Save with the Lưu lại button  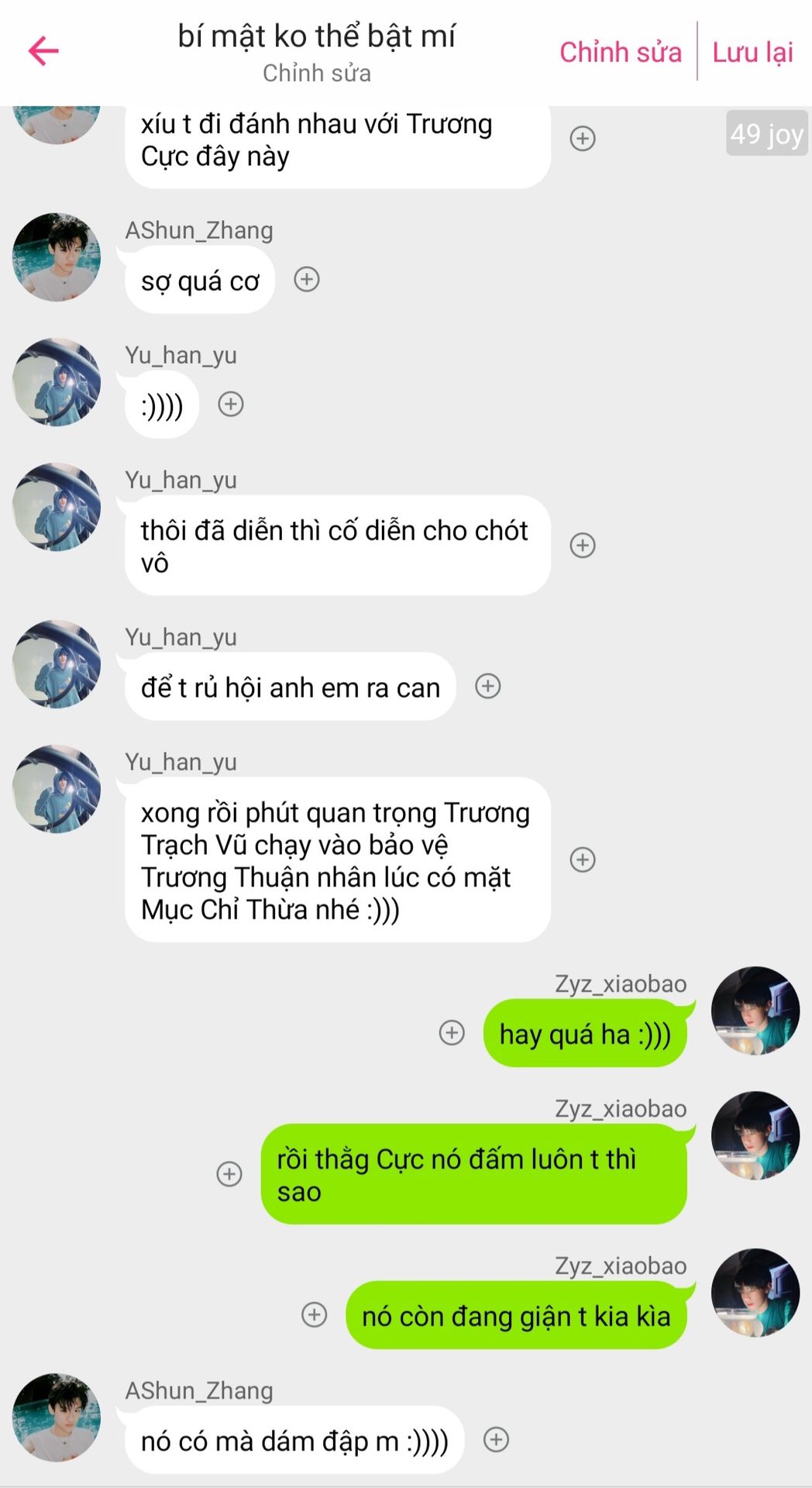pyautogui.click(x=752, y=52)
